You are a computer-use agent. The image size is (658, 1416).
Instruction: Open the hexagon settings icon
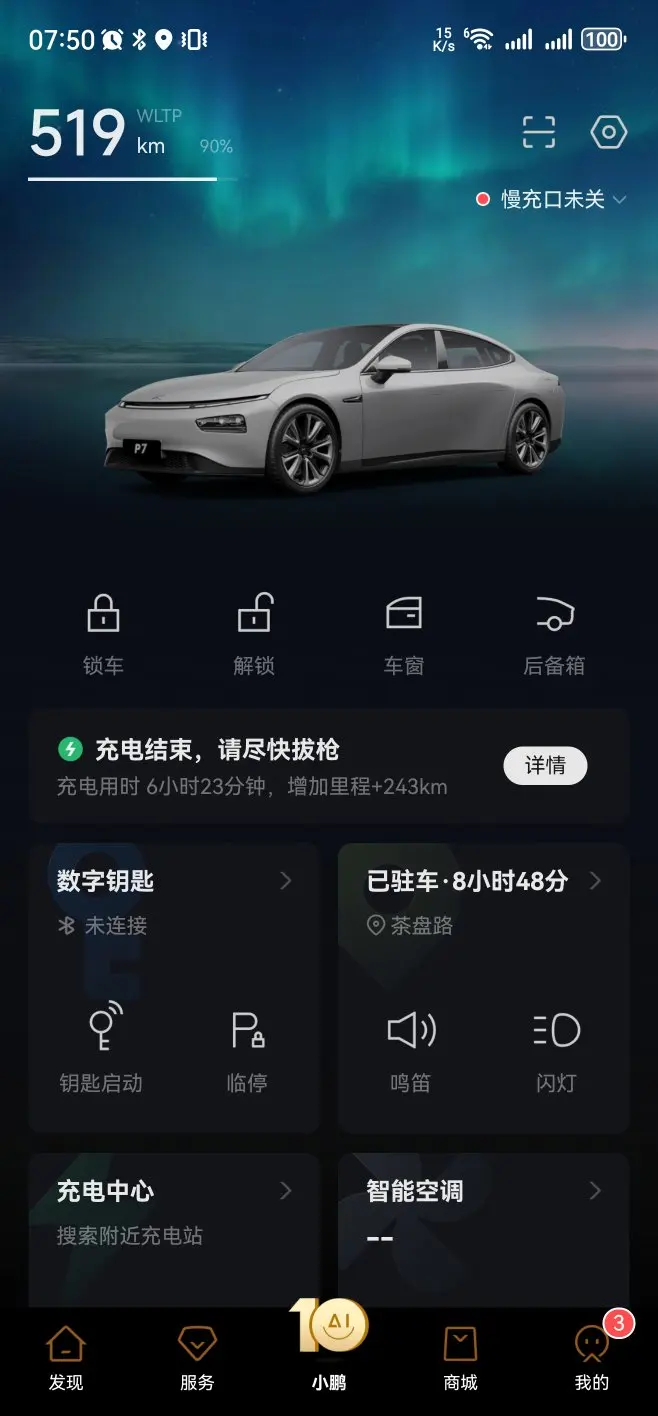pos(608,132)
